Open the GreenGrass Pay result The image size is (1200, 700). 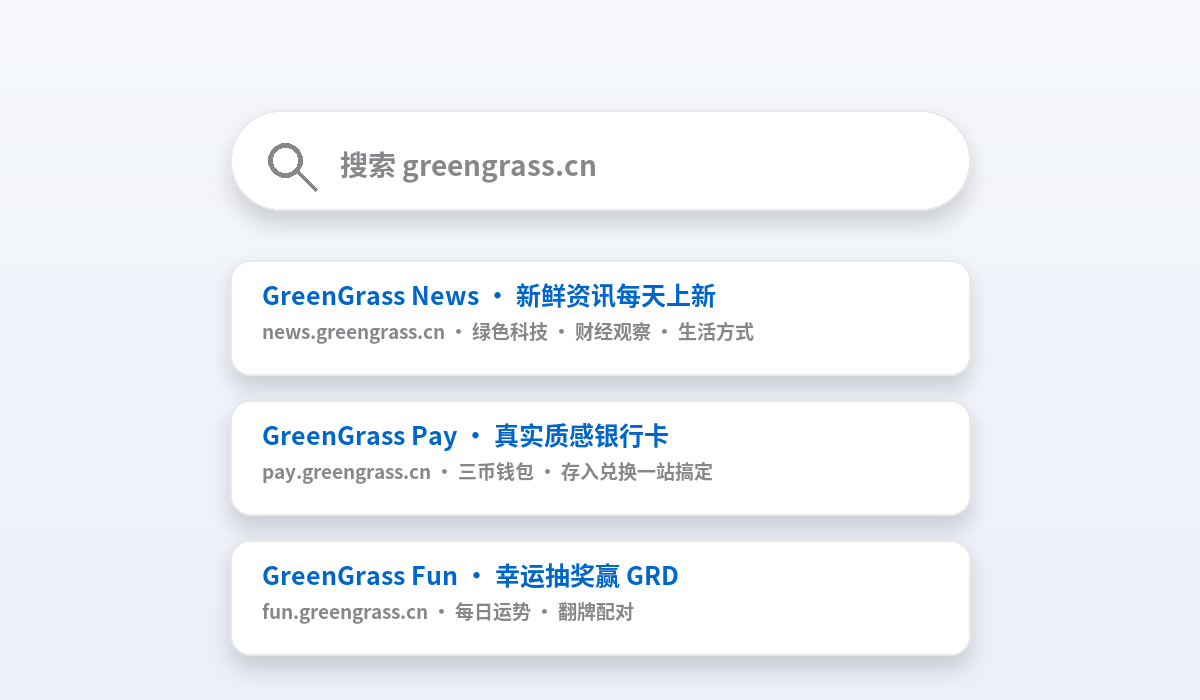[600, 458]
